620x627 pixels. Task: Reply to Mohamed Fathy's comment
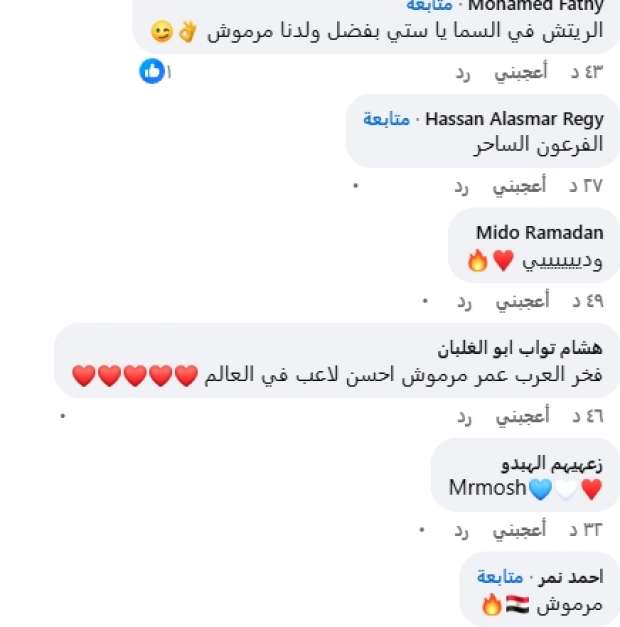(462, 72)
